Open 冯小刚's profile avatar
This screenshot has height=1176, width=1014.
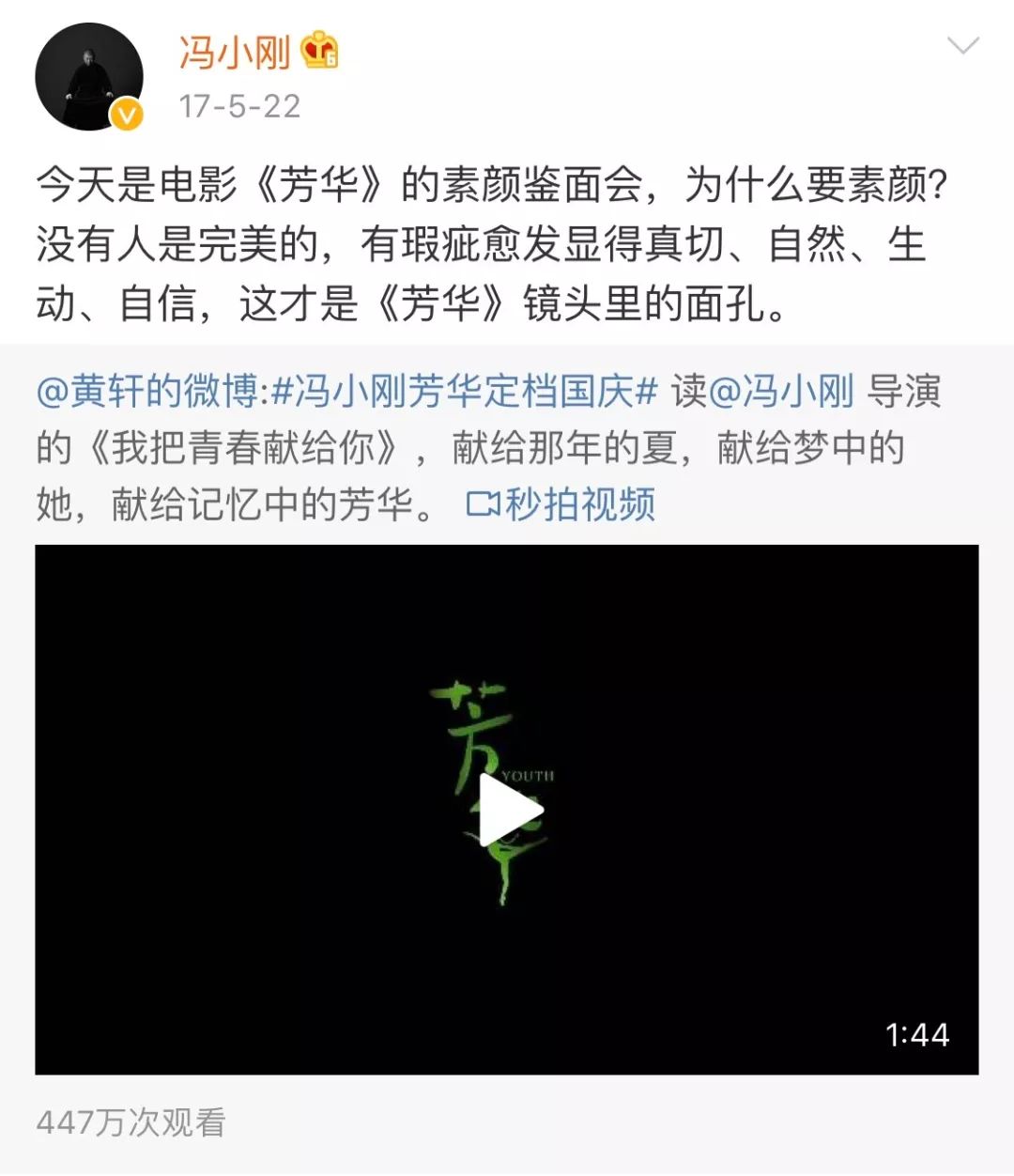(89, 77)
